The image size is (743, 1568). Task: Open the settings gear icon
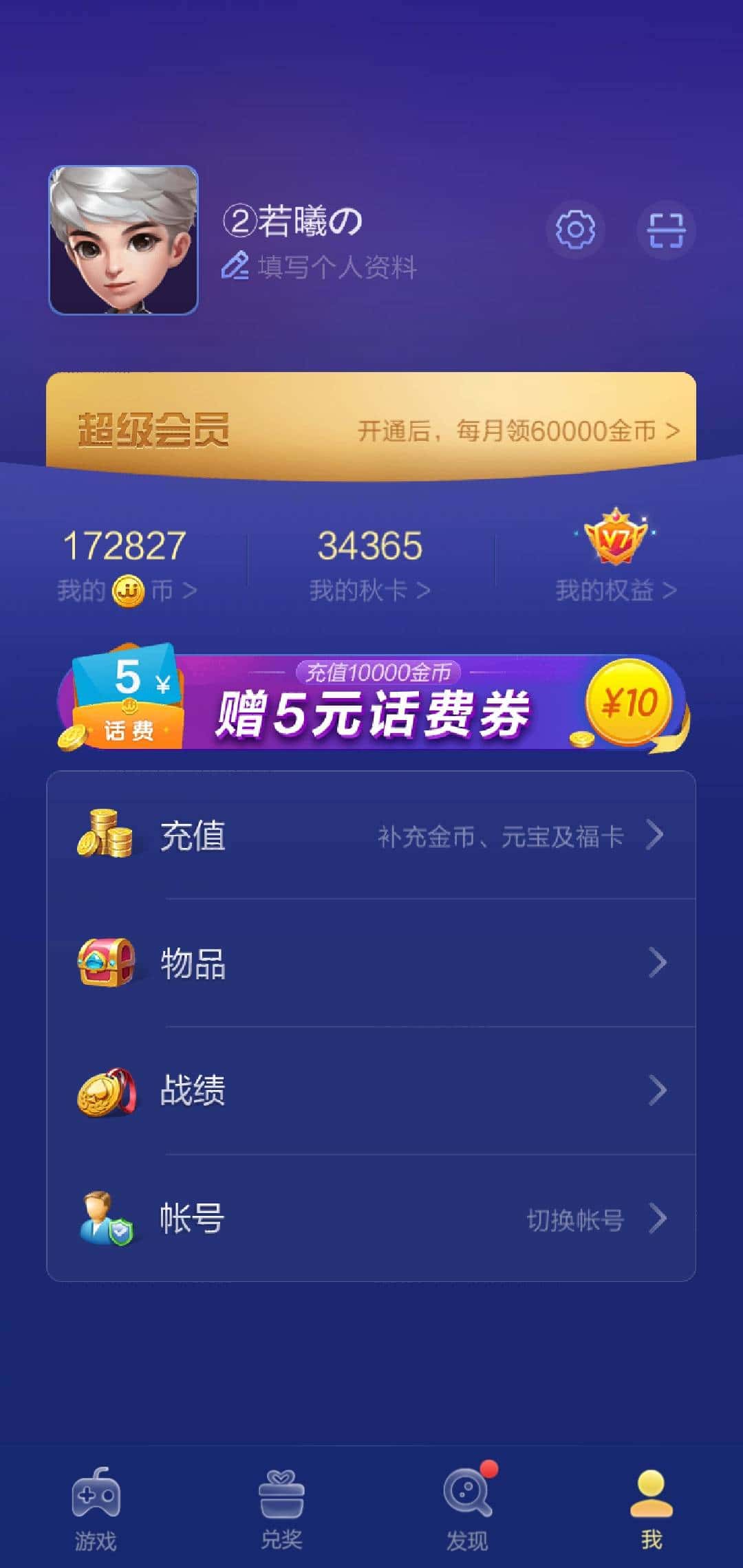click(x=575, y=231)
